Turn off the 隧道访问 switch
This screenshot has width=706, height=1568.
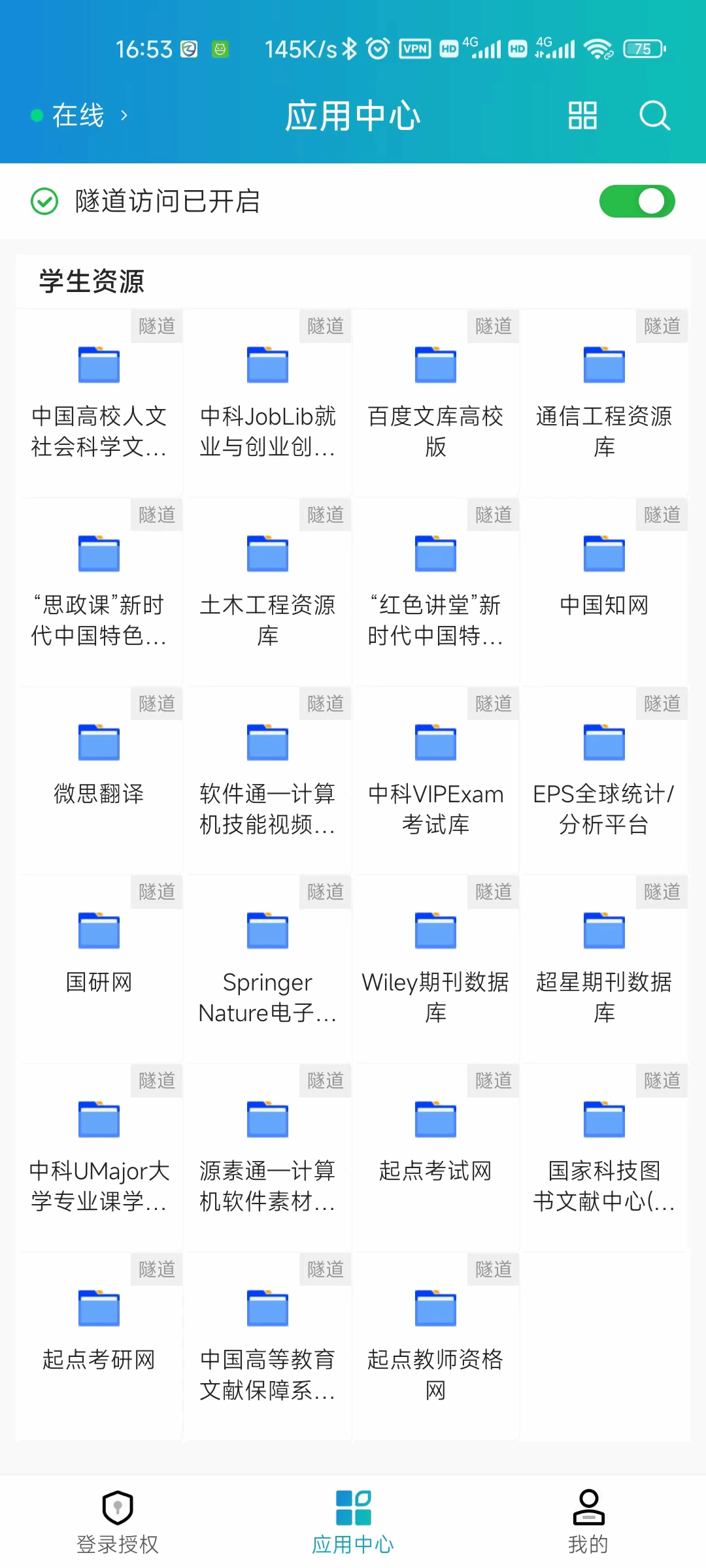(x=637, y=201)
